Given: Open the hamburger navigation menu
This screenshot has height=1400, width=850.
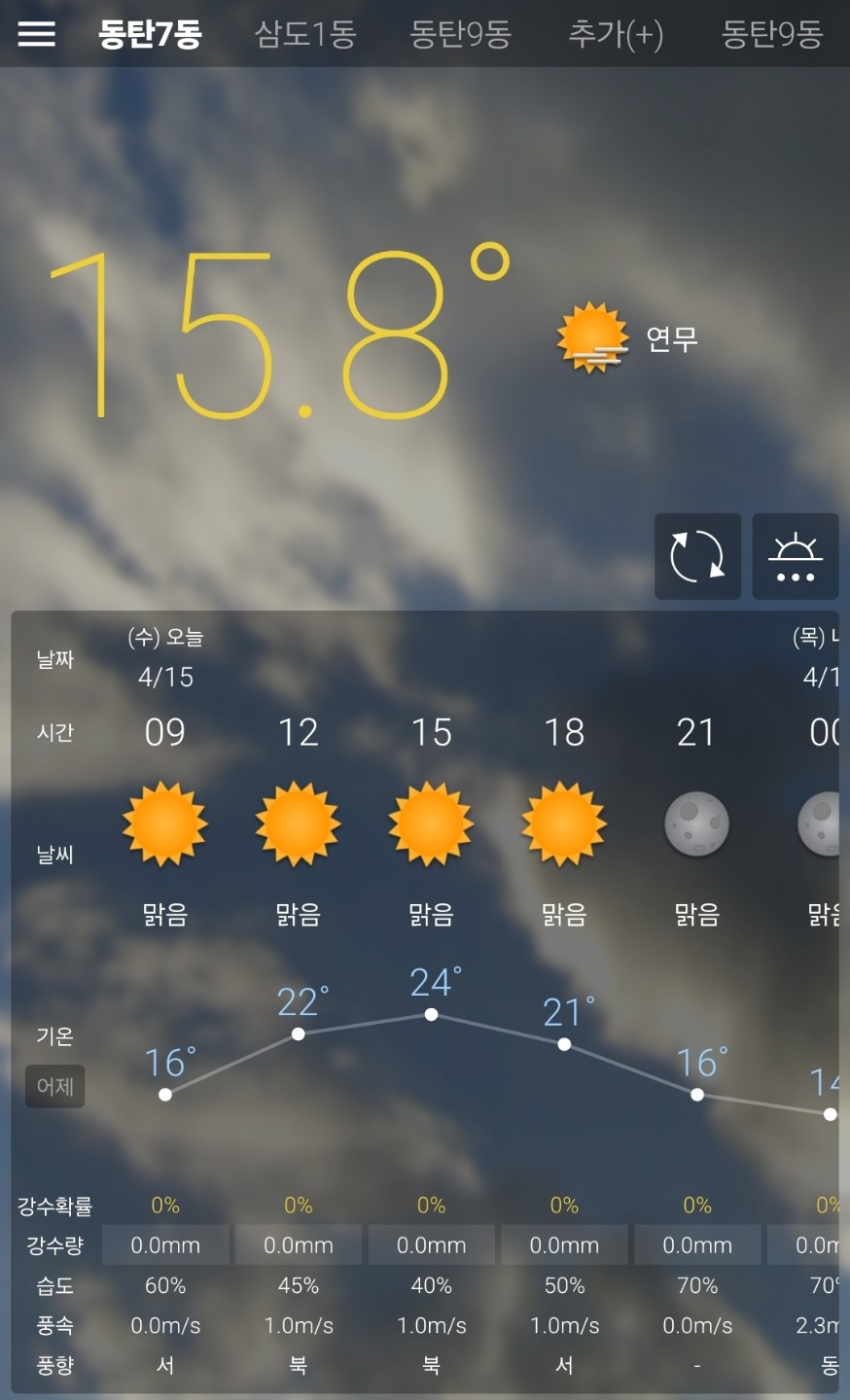Looking at the screenshot, I should click(x=37, y=33).
